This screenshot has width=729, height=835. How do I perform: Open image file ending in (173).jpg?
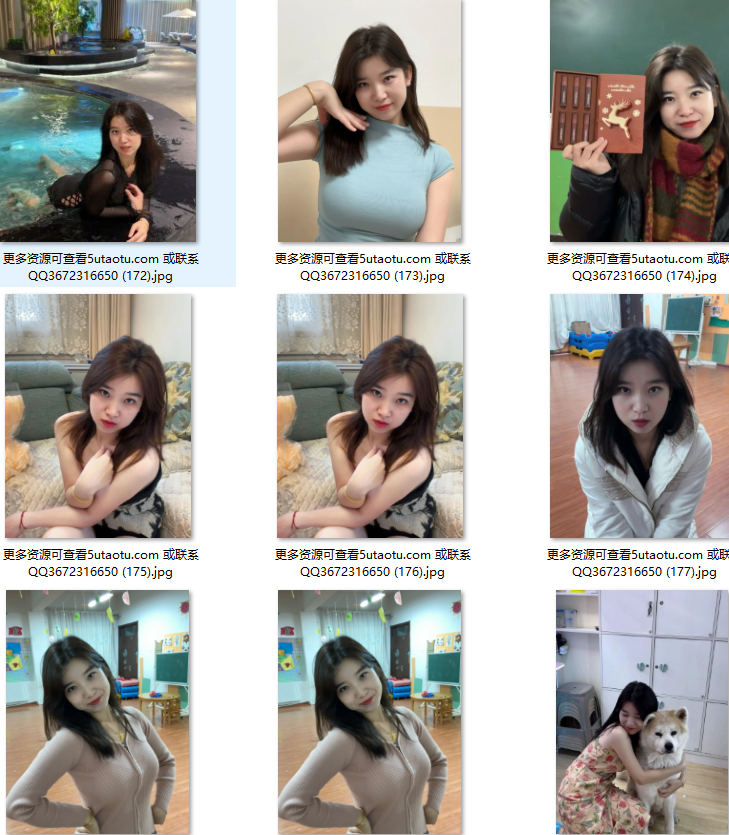click(370, 121)
